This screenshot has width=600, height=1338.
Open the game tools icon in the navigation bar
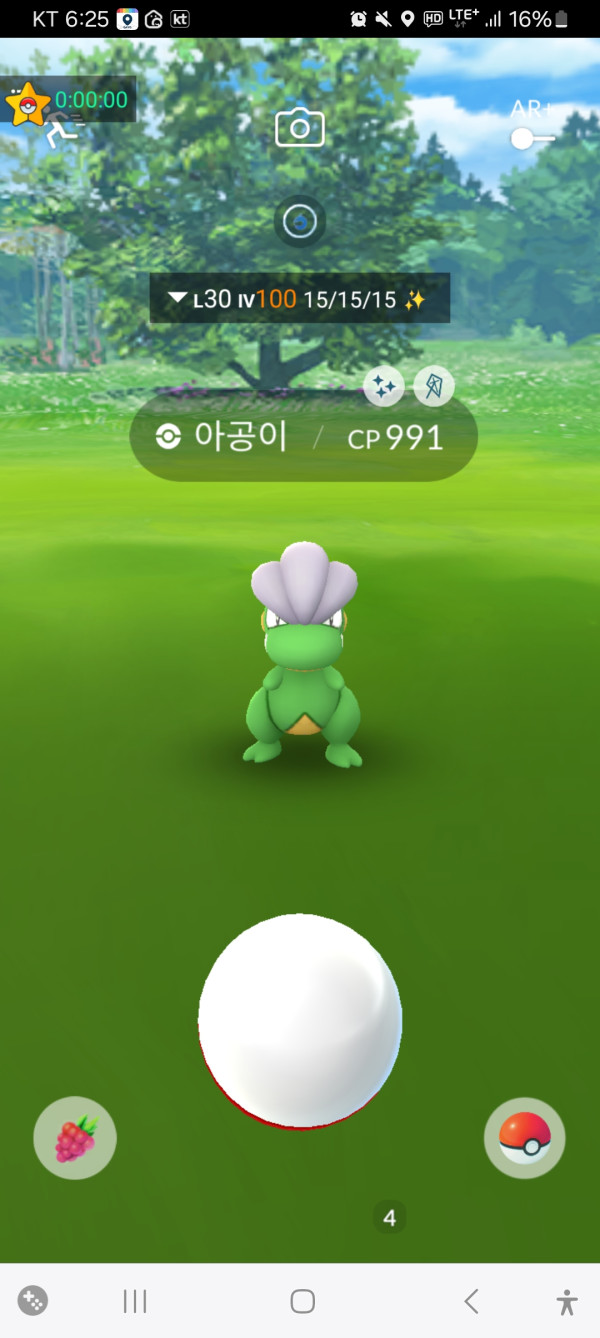pyautogui.click(x=33, y=1301)
